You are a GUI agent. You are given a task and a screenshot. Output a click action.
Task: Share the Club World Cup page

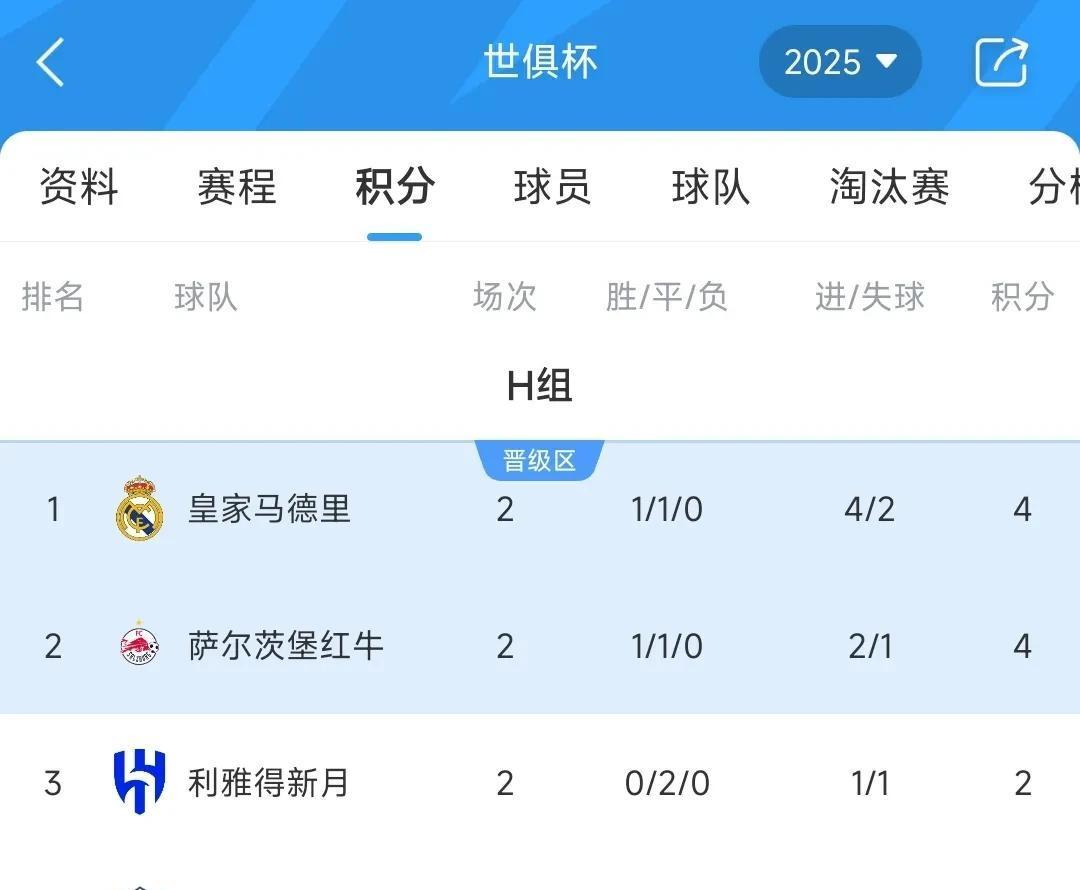point(1001,62)
